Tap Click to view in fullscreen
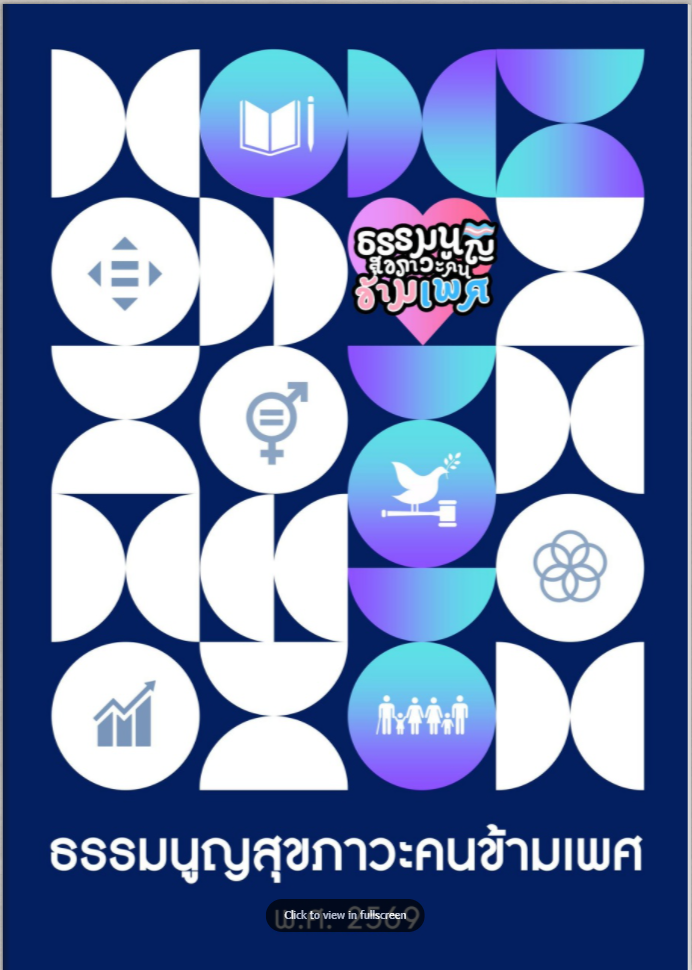Viewport: 692px width, 970px height. tap(345, 915)
